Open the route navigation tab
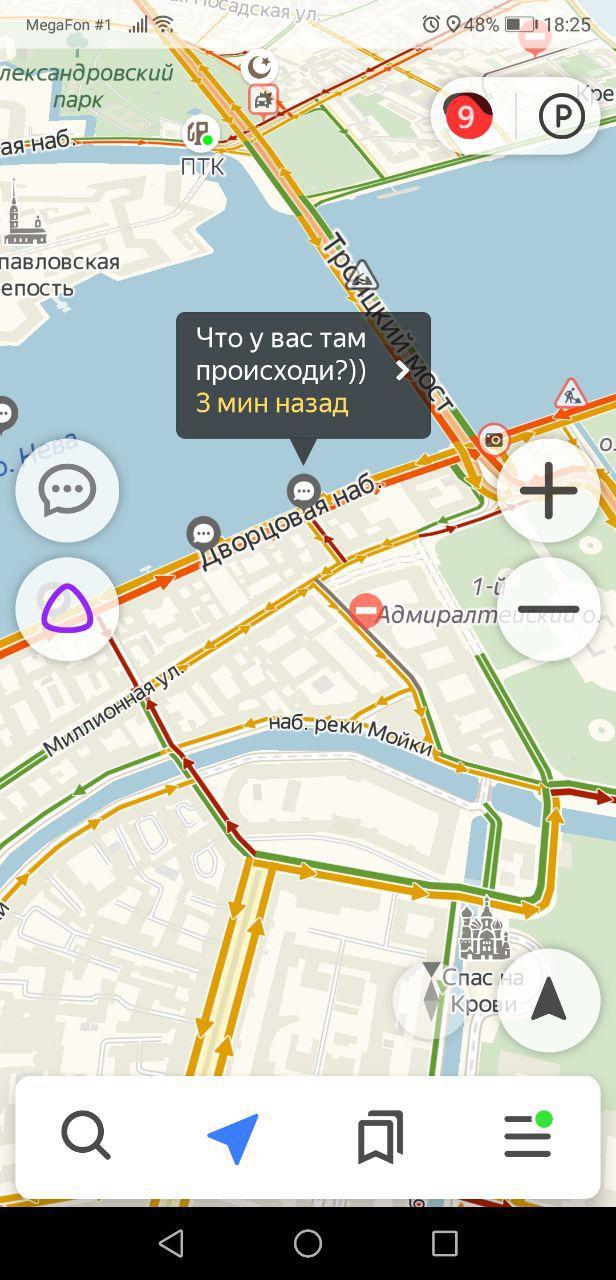Viewport: 616px width, 1280px height. coord(233,1137)
